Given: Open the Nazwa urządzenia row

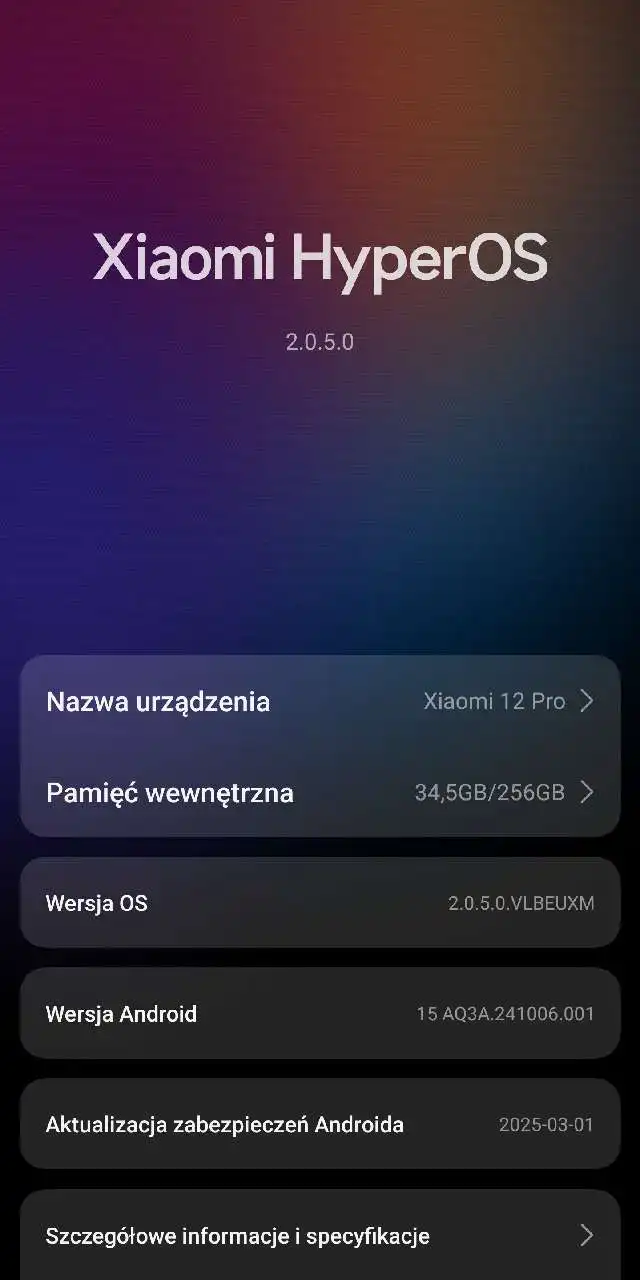Looking at the screenshot, I should pos(320,701).
